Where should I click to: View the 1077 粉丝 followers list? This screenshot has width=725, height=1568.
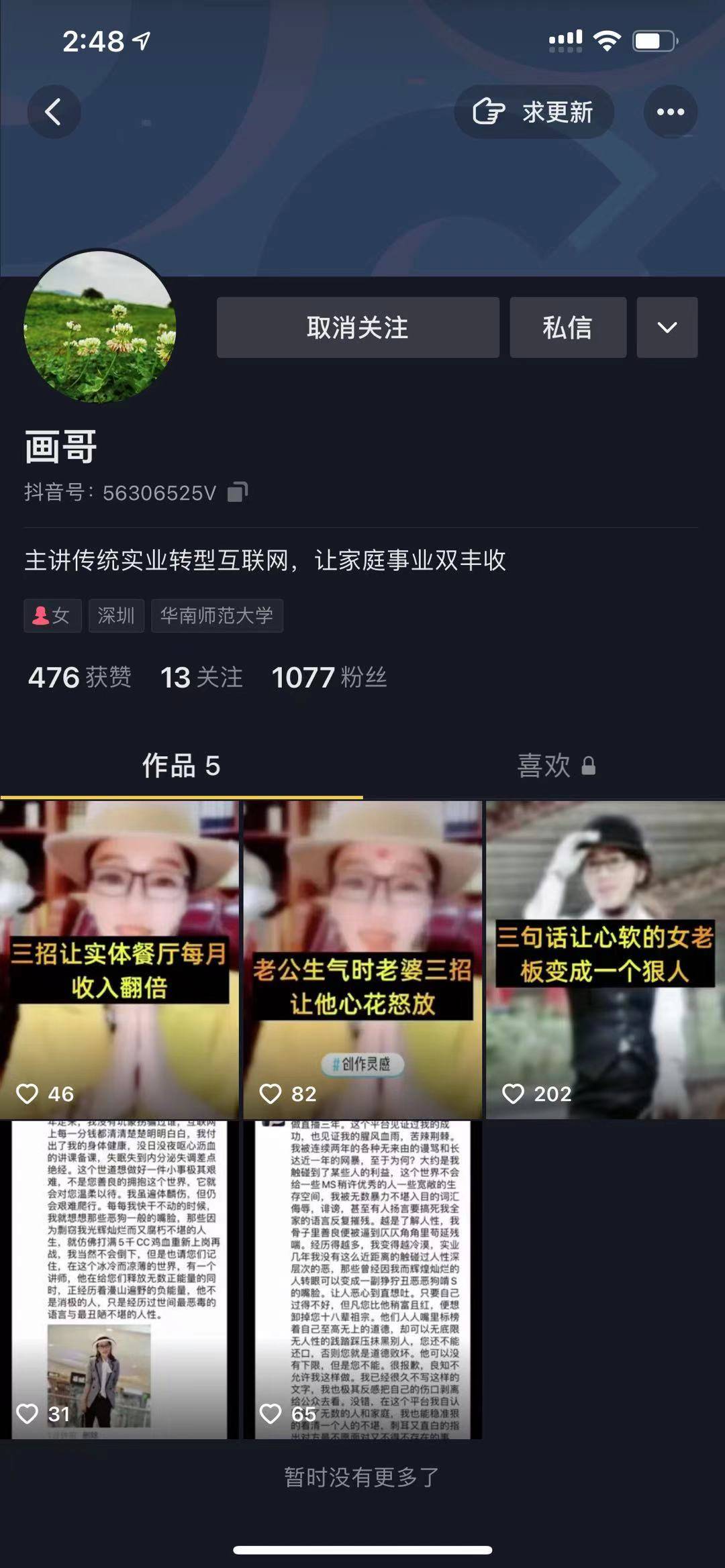coord(329,677)
